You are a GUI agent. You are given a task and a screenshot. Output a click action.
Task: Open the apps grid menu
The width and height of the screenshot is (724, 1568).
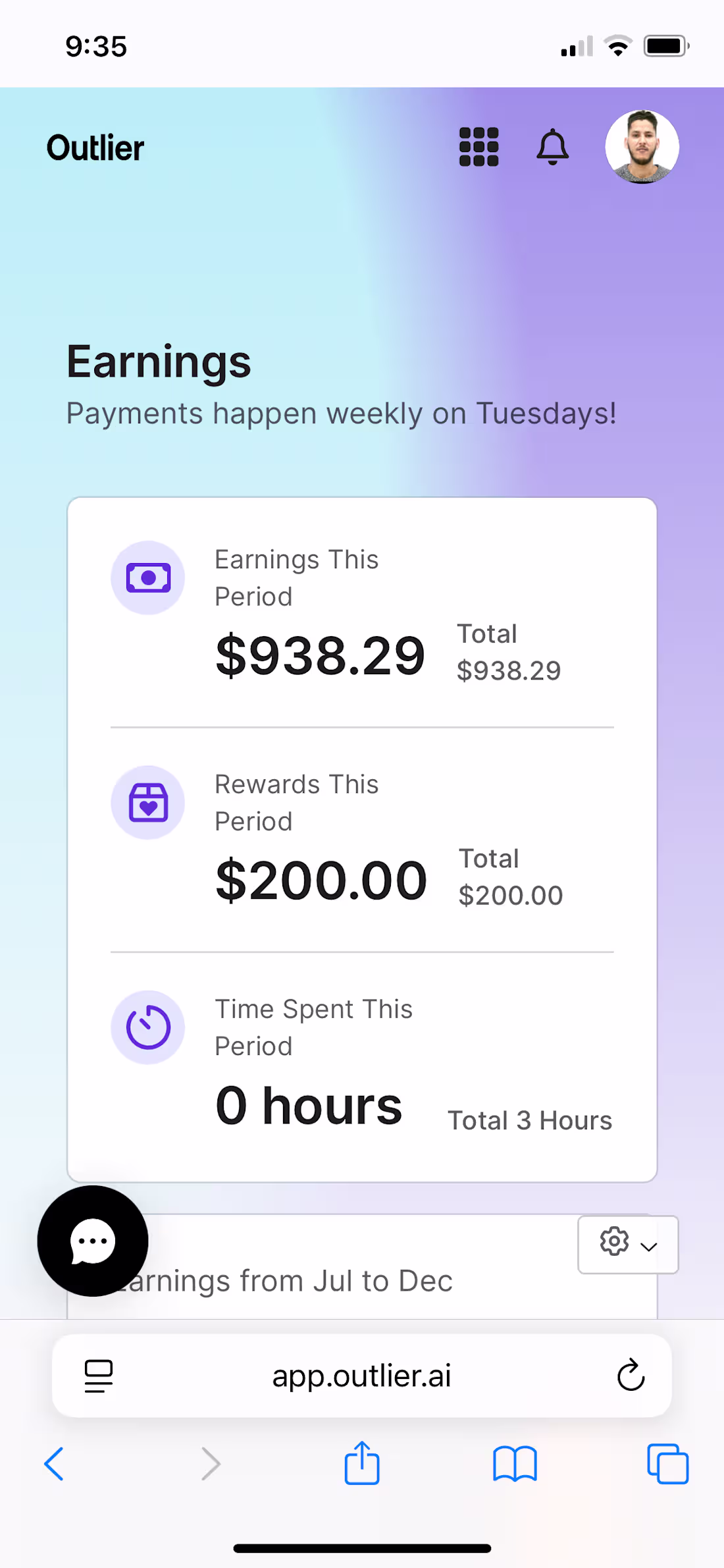479,147
